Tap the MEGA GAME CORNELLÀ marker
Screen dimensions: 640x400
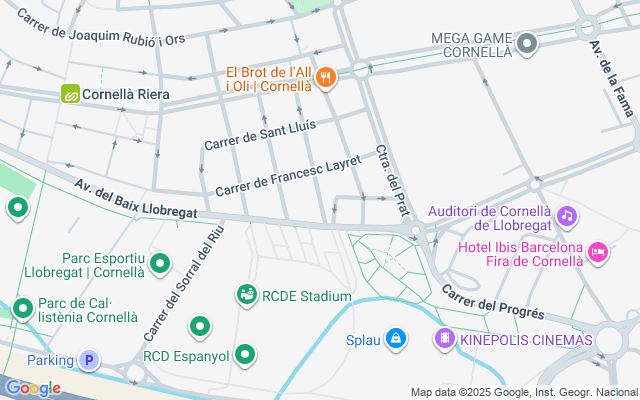tap(529, 43)
